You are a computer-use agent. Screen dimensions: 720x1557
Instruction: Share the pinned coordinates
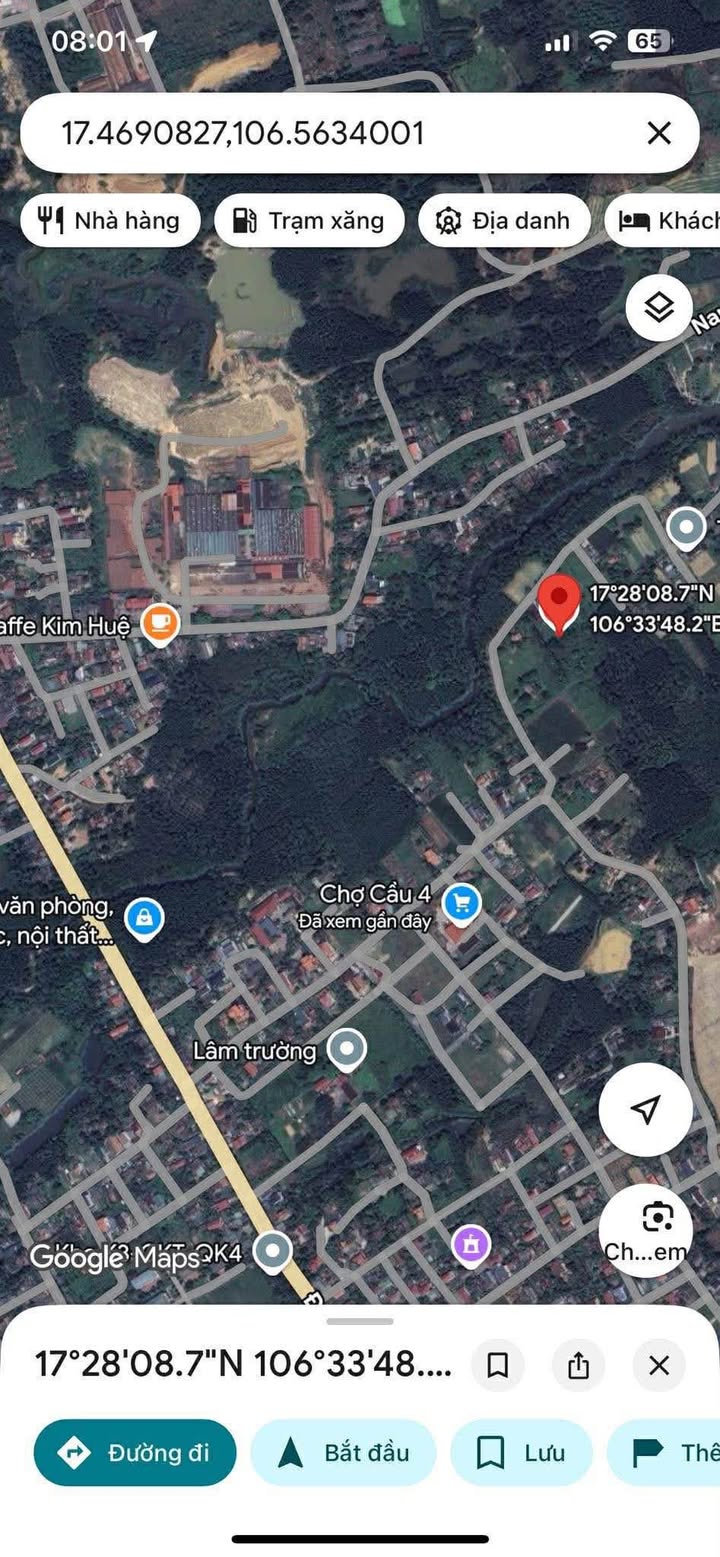coord(578,1365)
